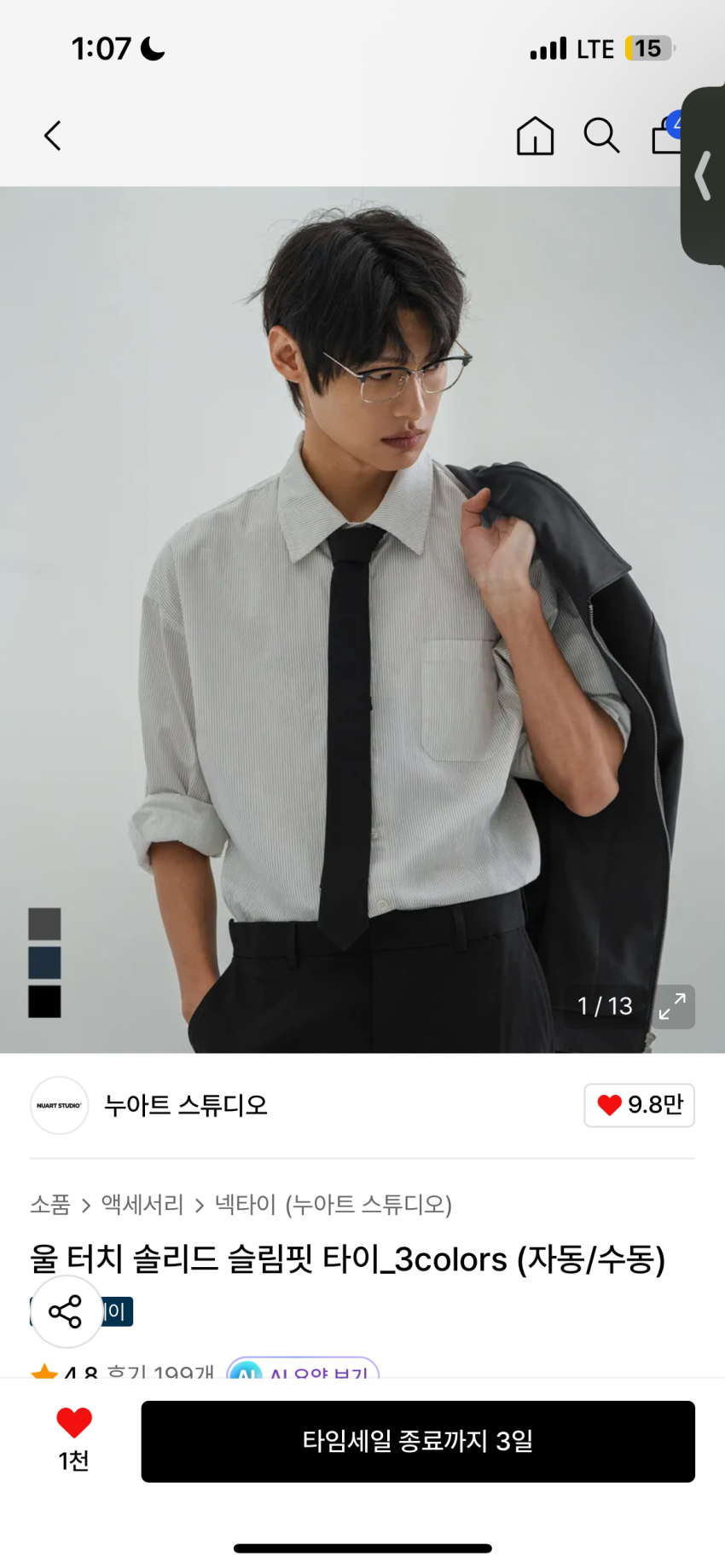
Task: Open the 누아트 스튜디오 brand page
Action: [x=185, y=1105]
